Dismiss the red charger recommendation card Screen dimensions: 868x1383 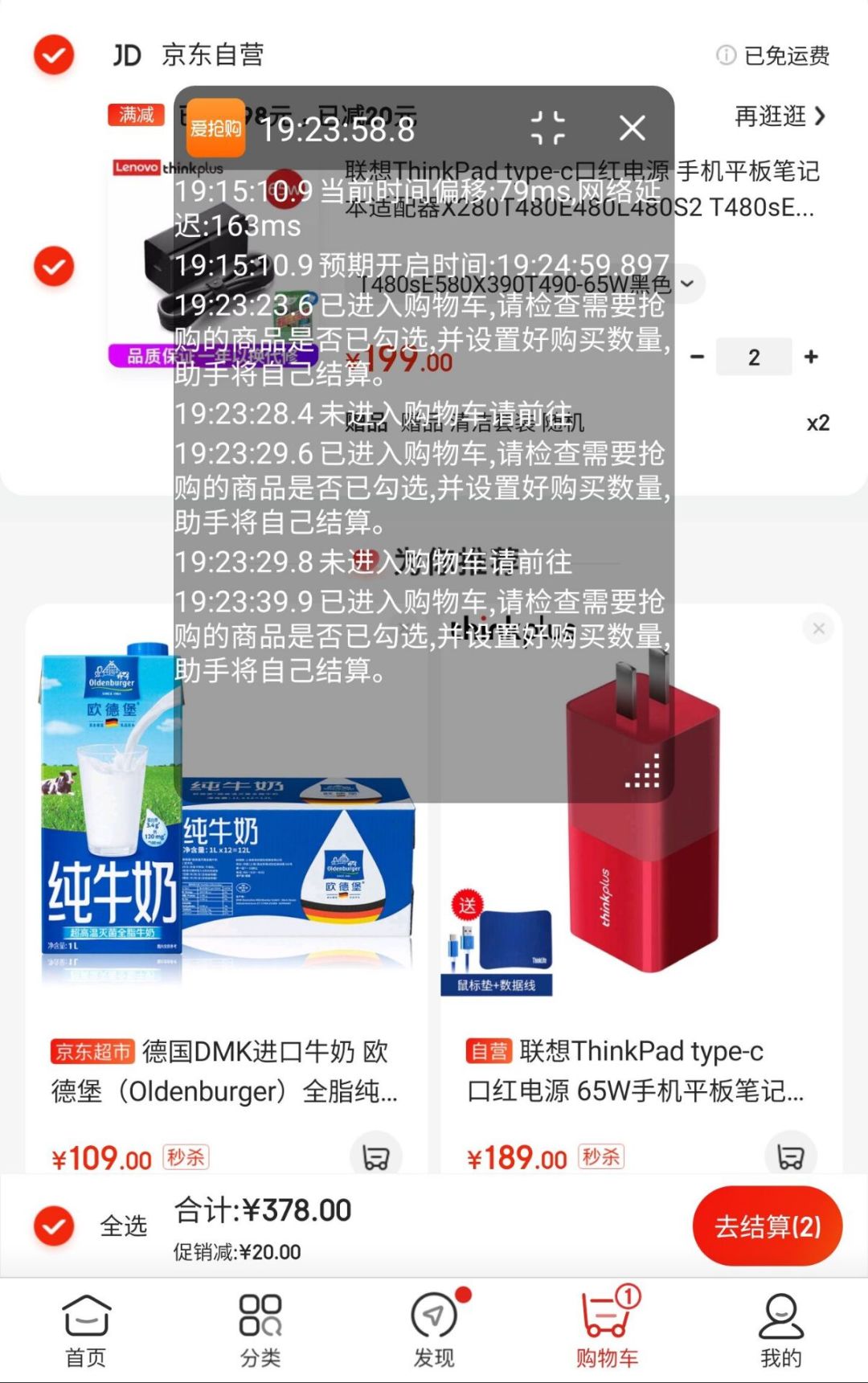[819, 628]
